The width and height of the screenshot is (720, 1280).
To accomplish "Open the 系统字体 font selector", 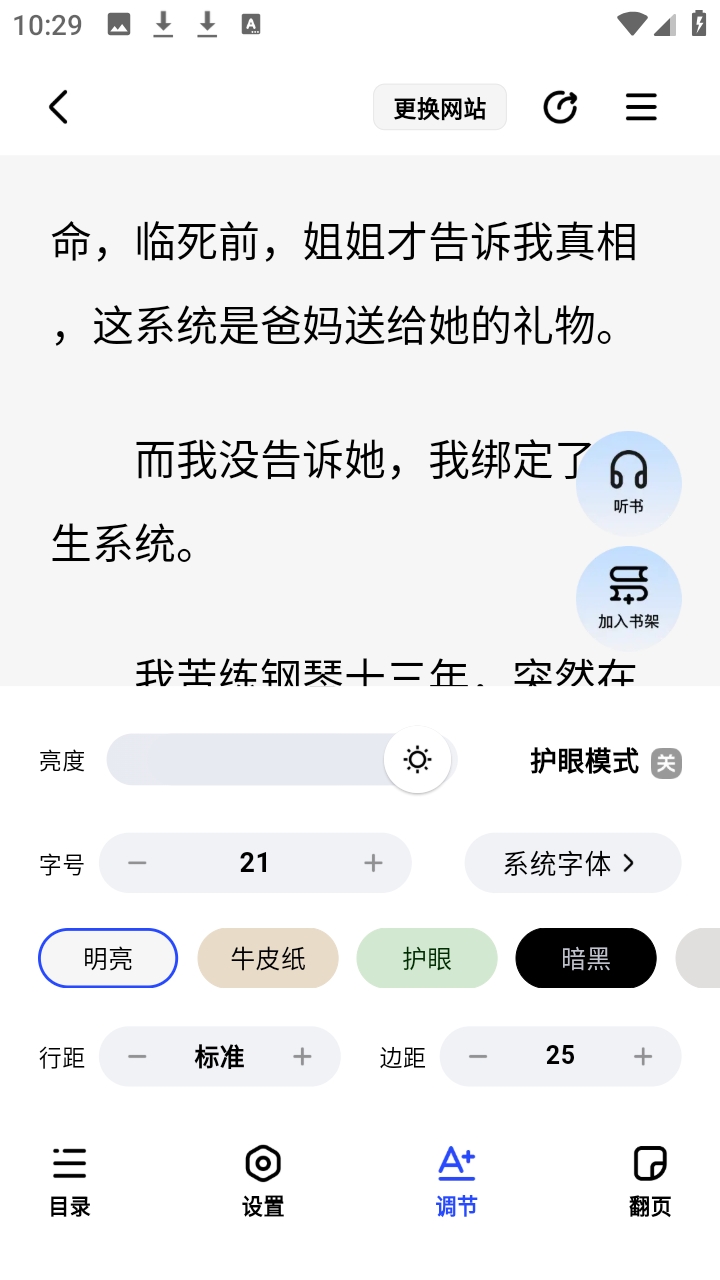I will pos(573,862).
